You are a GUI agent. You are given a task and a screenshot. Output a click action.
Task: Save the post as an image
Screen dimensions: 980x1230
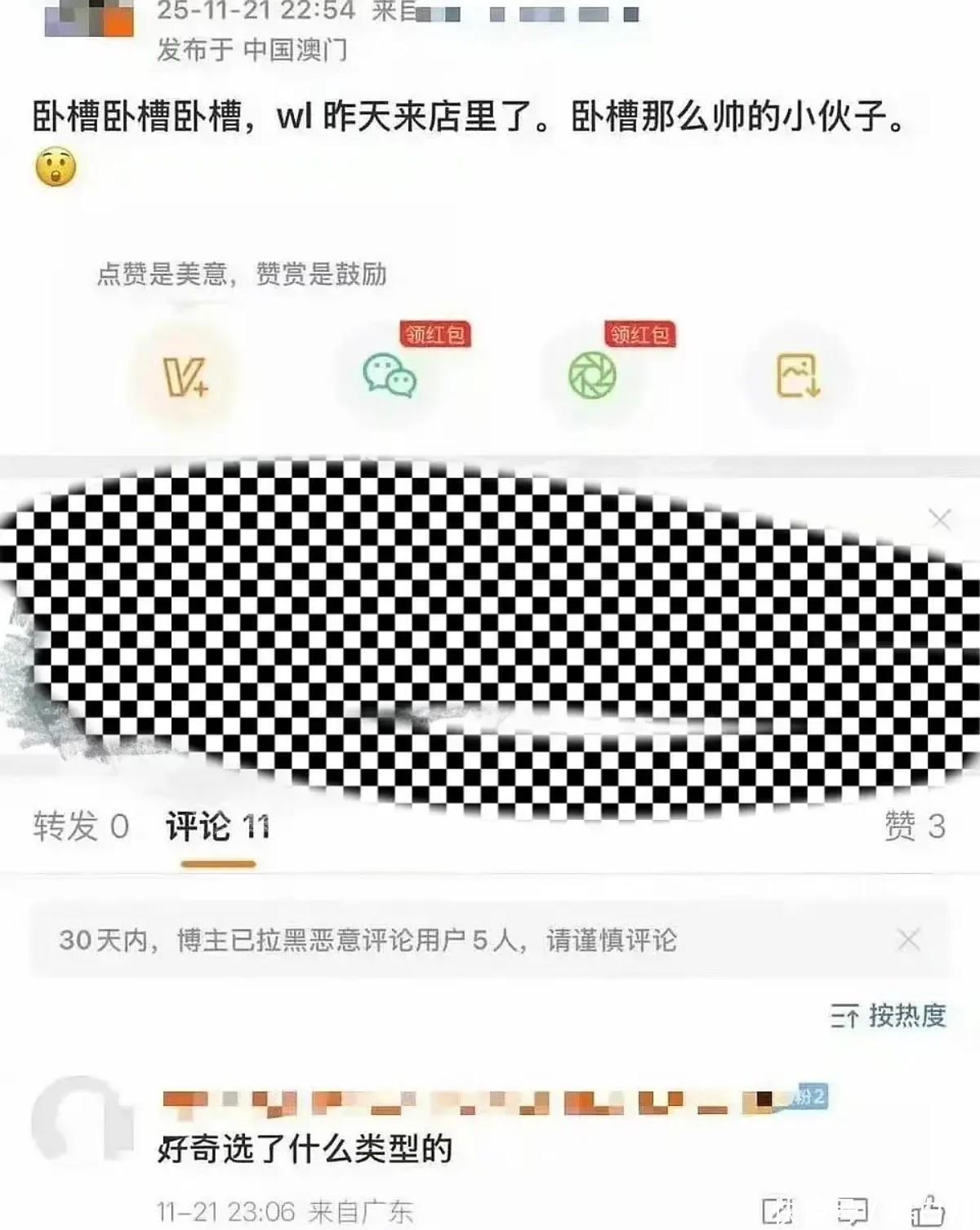pyautogui.click(x=797, y=377)
